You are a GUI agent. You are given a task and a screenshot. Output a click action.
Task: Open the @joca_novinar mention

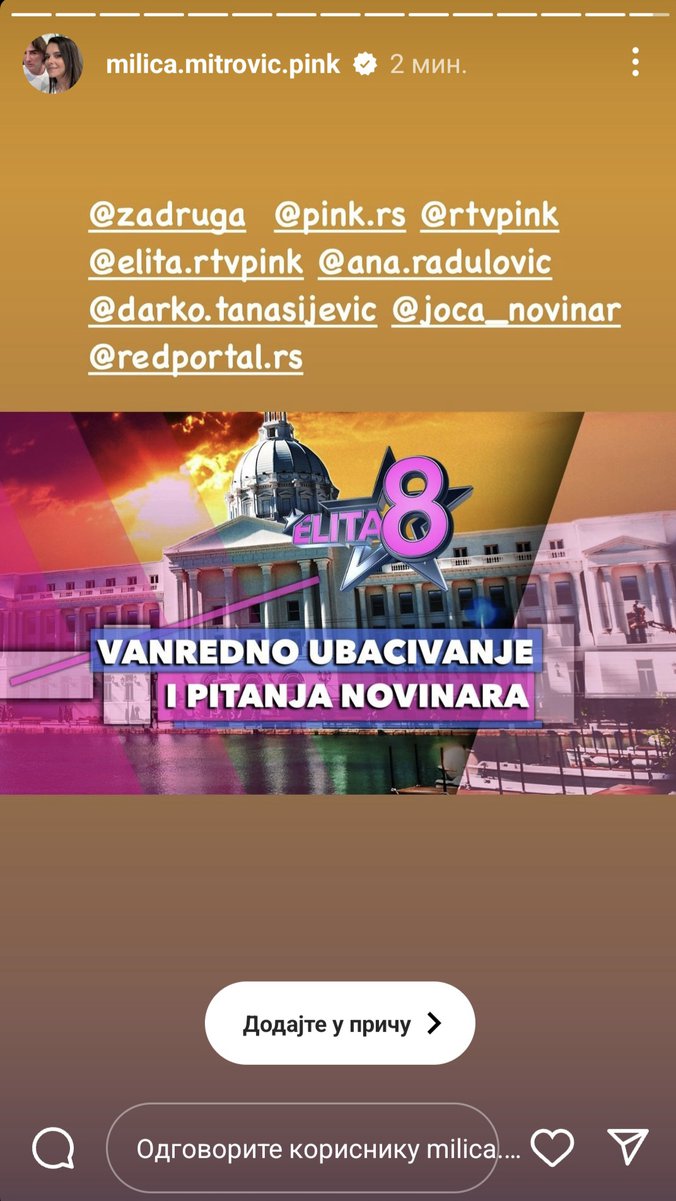click(506, 310)
